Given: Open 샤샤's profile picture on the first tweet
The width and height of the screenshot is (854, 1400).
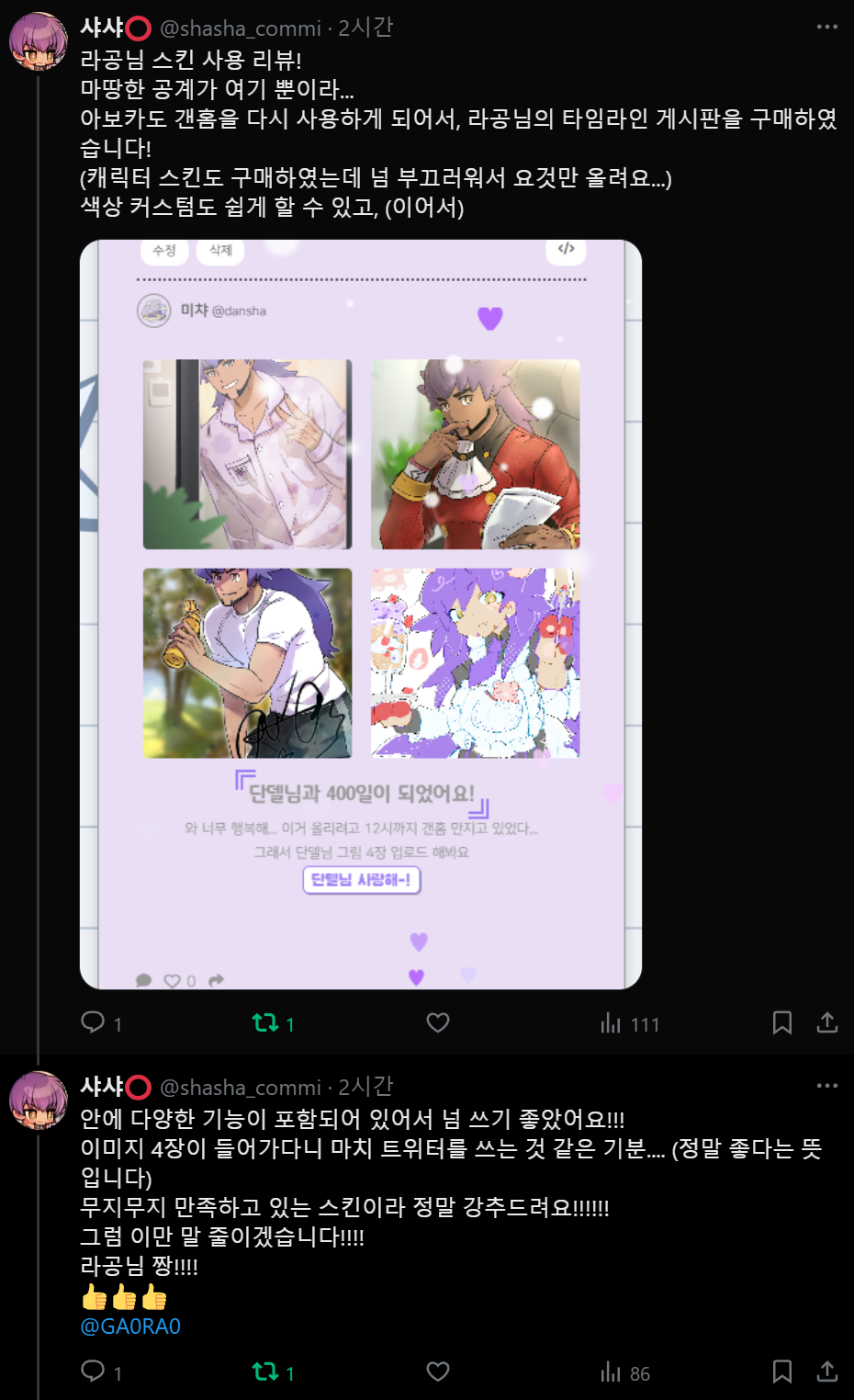Looking at the screenshot, I should point(38,41).
